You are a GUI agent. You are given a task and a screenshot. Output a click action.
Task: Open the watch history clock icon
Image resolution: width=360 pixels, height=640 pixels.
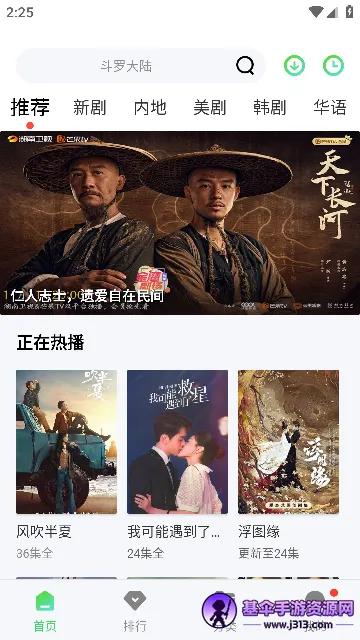[333, 65]
